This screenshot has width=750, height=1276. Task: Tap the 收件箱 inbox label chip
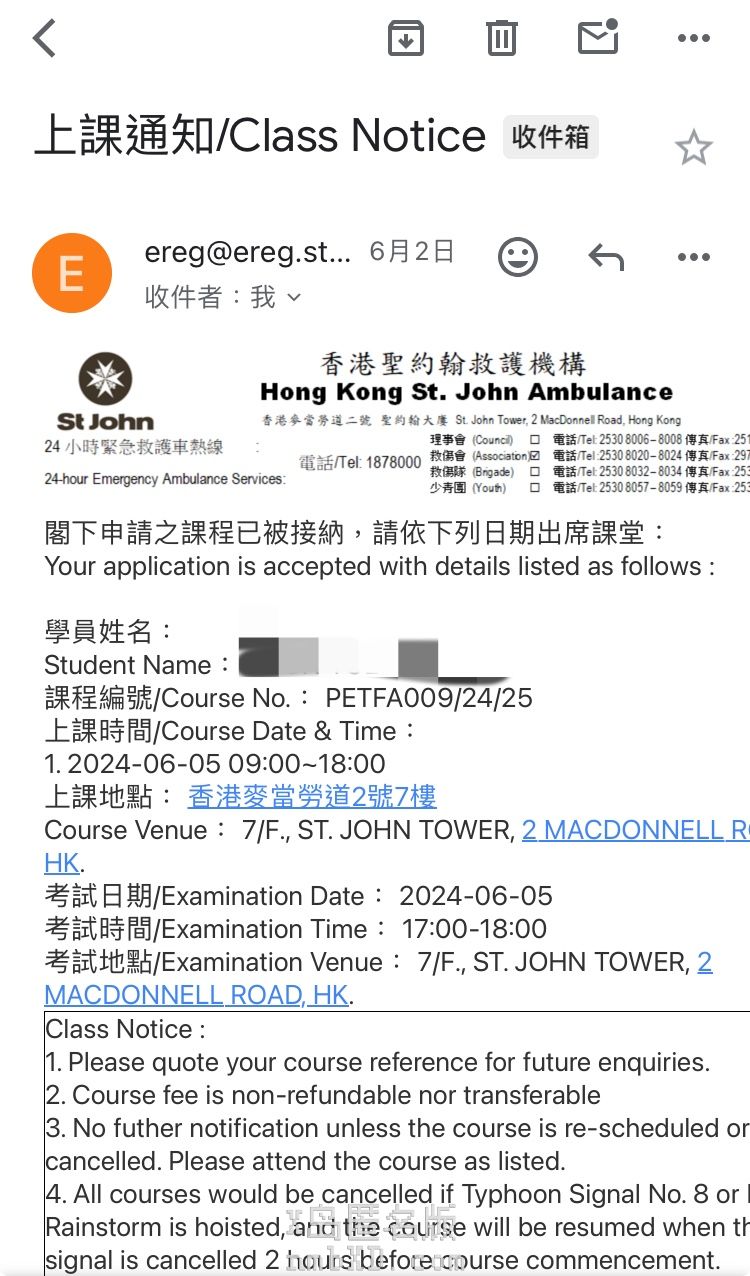click(550, 138)
